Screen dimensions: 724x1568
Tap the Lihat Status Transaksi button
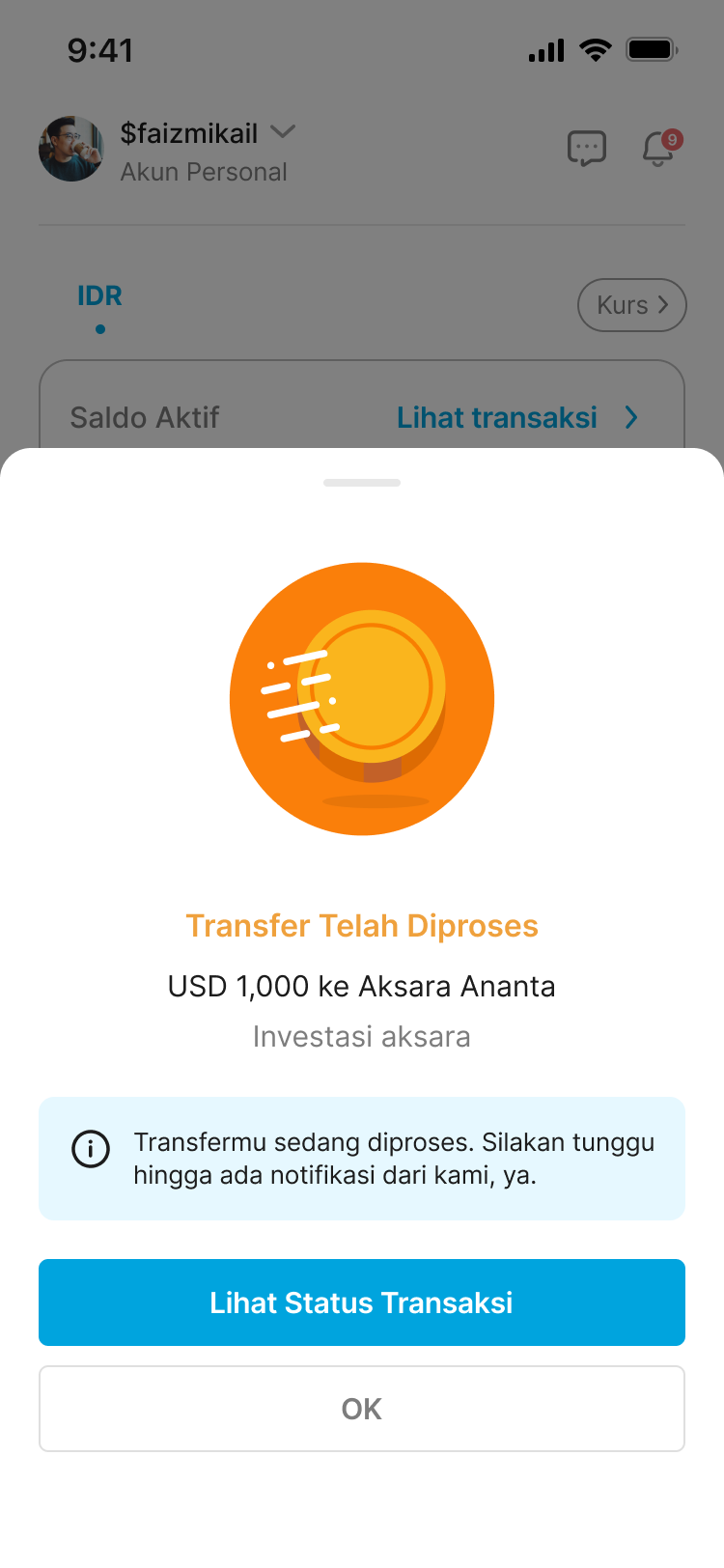click(362, 1302)
